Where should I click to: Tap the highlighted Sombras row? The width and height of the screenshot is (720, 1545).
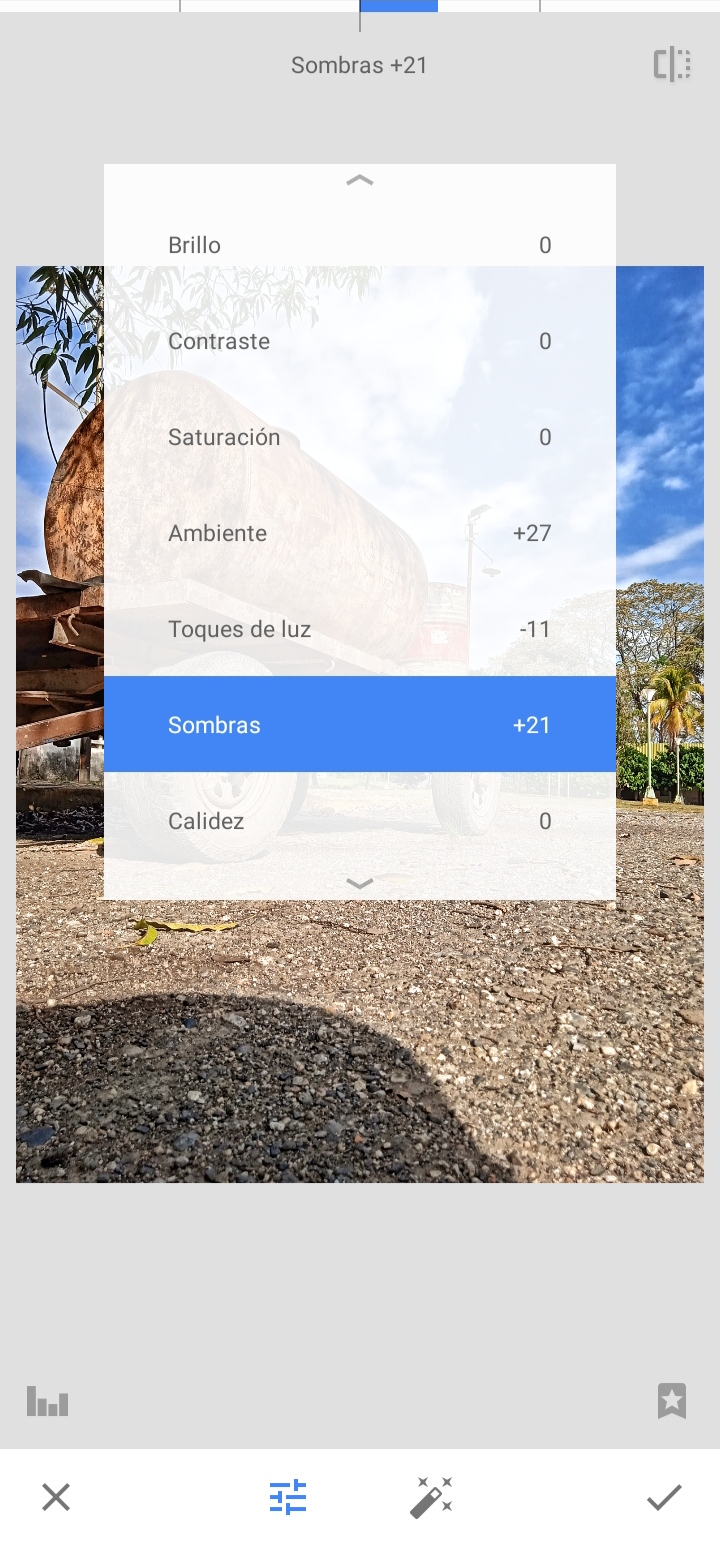[359, 725]
